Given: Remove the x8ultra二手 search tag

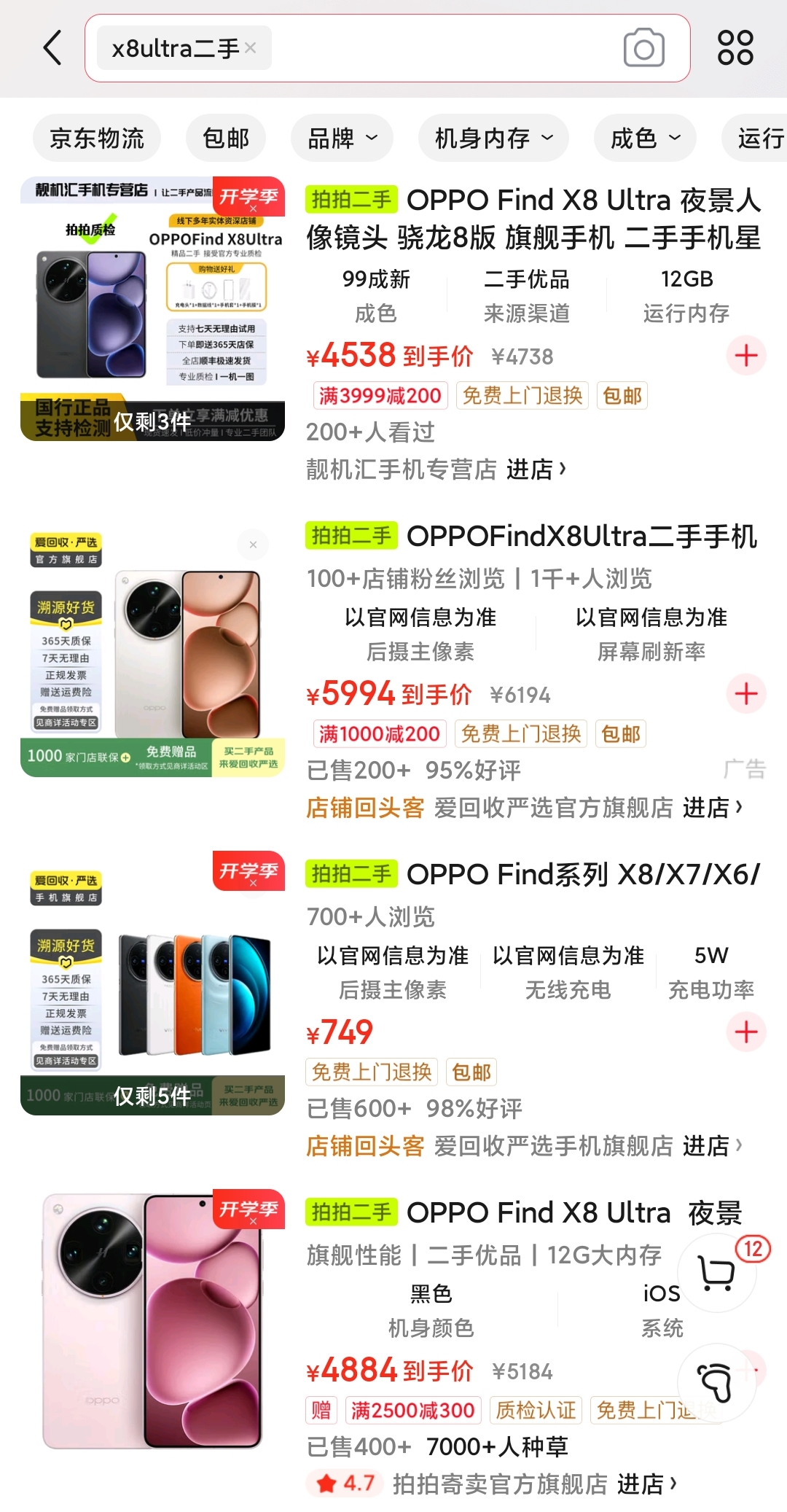Looking at the screenshot, I should pos(251,48).
